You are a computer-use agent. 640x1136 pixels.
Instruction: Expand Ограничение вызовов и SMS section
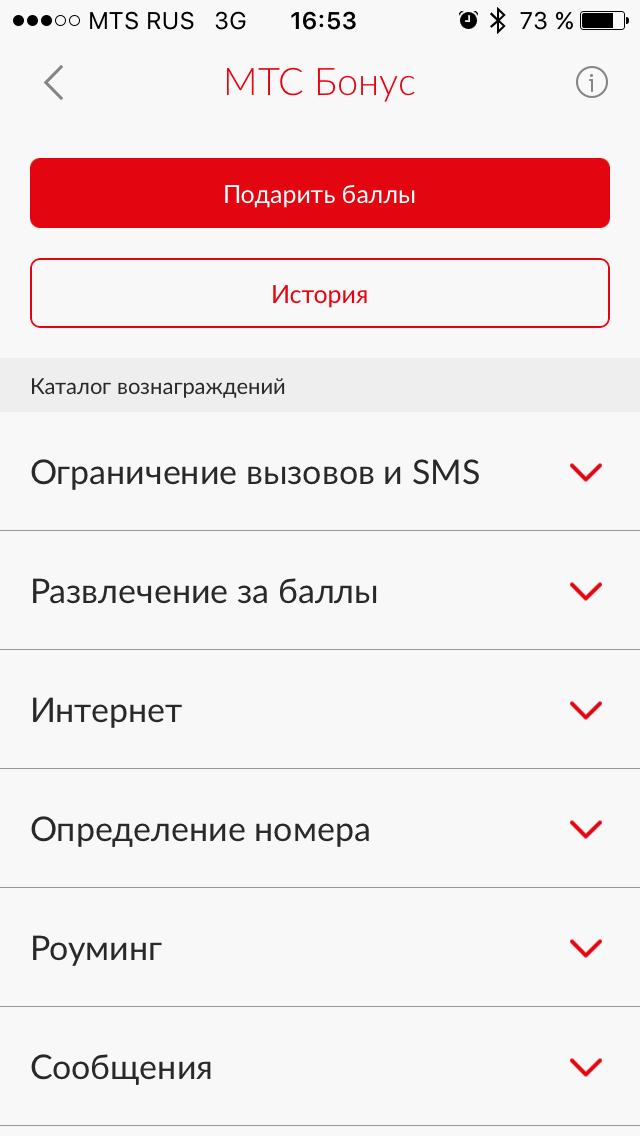(x=320, y=472)
